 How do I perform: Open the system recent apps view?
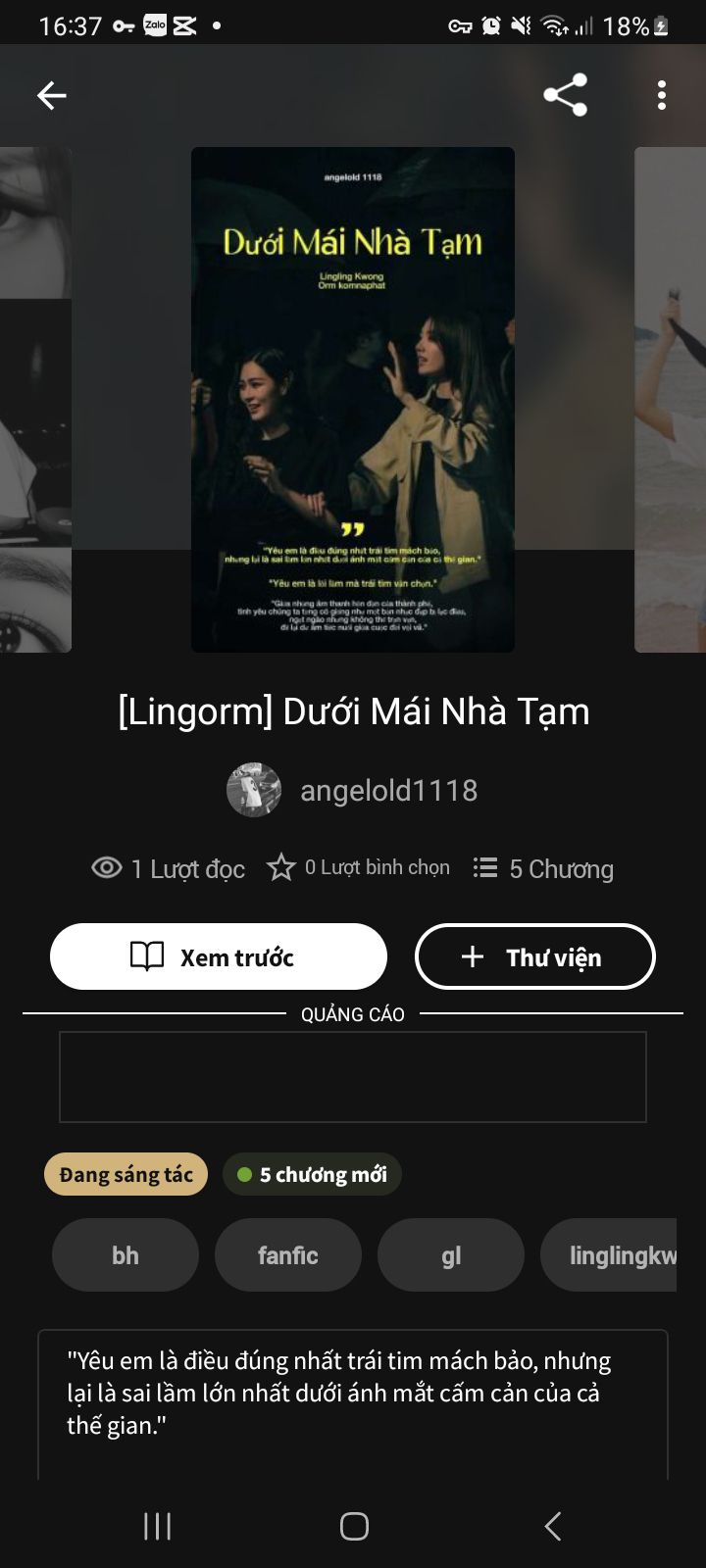pos(157,1526)
